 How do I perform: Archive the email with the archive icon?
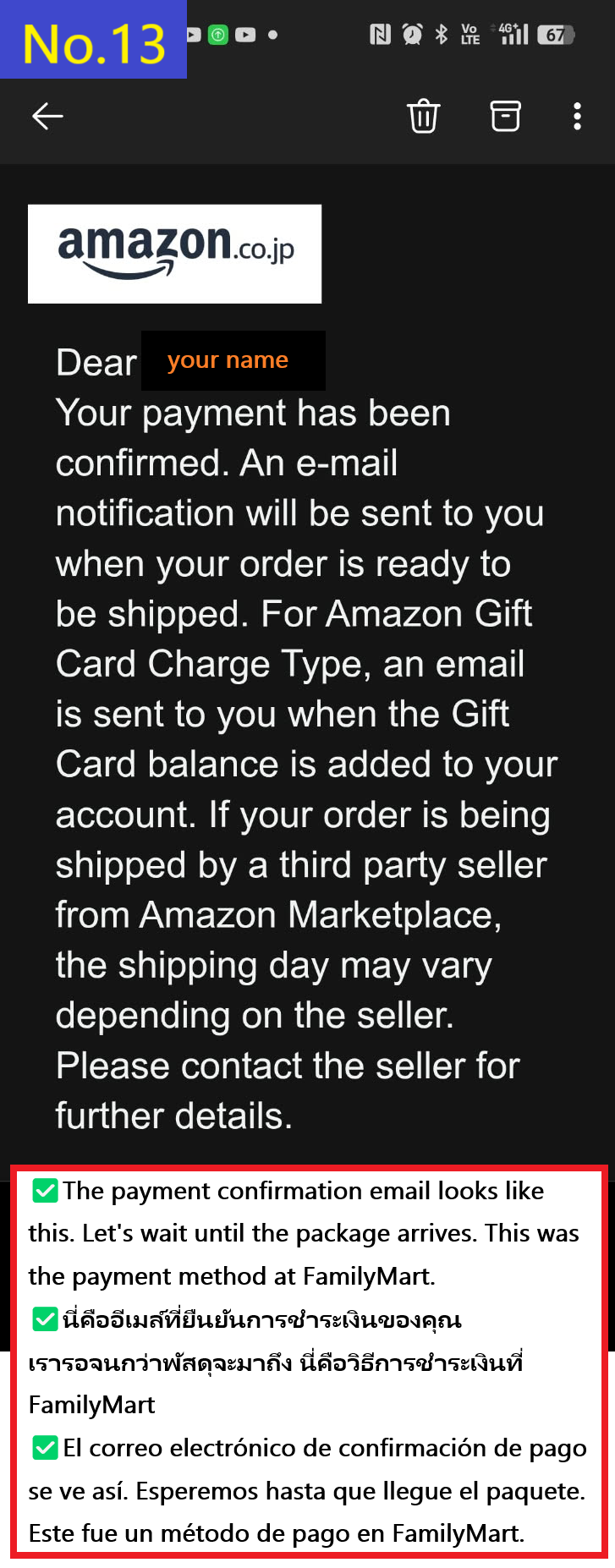[505, 116]
